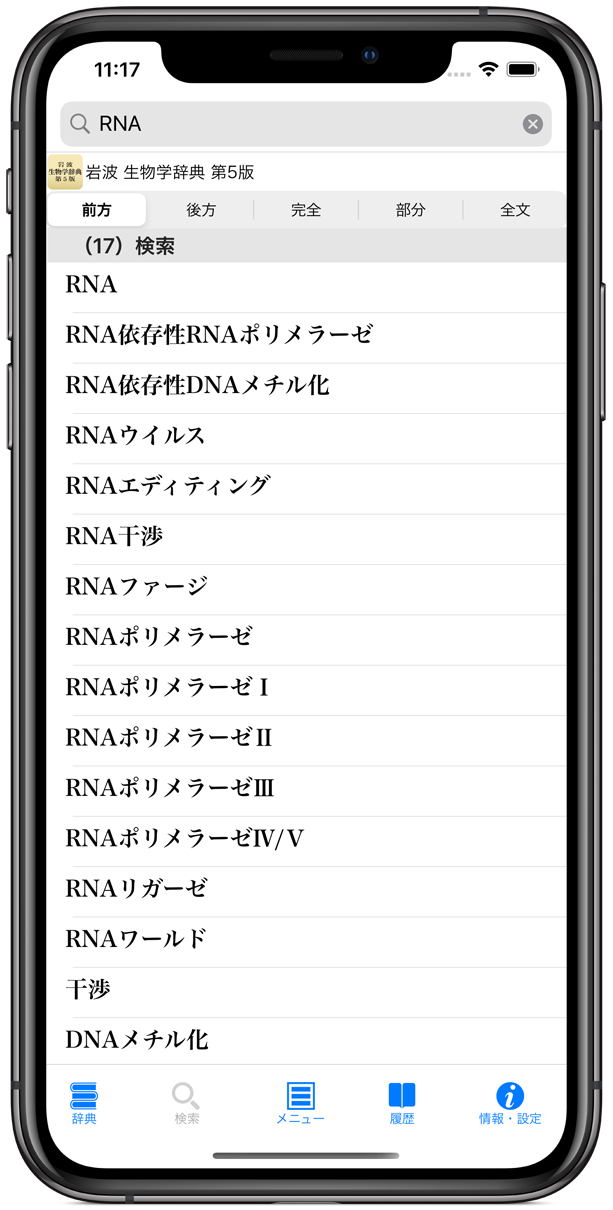This screenshot has width=613, height=1210.
Task: Tap the RNA search field
Action: 300,124
